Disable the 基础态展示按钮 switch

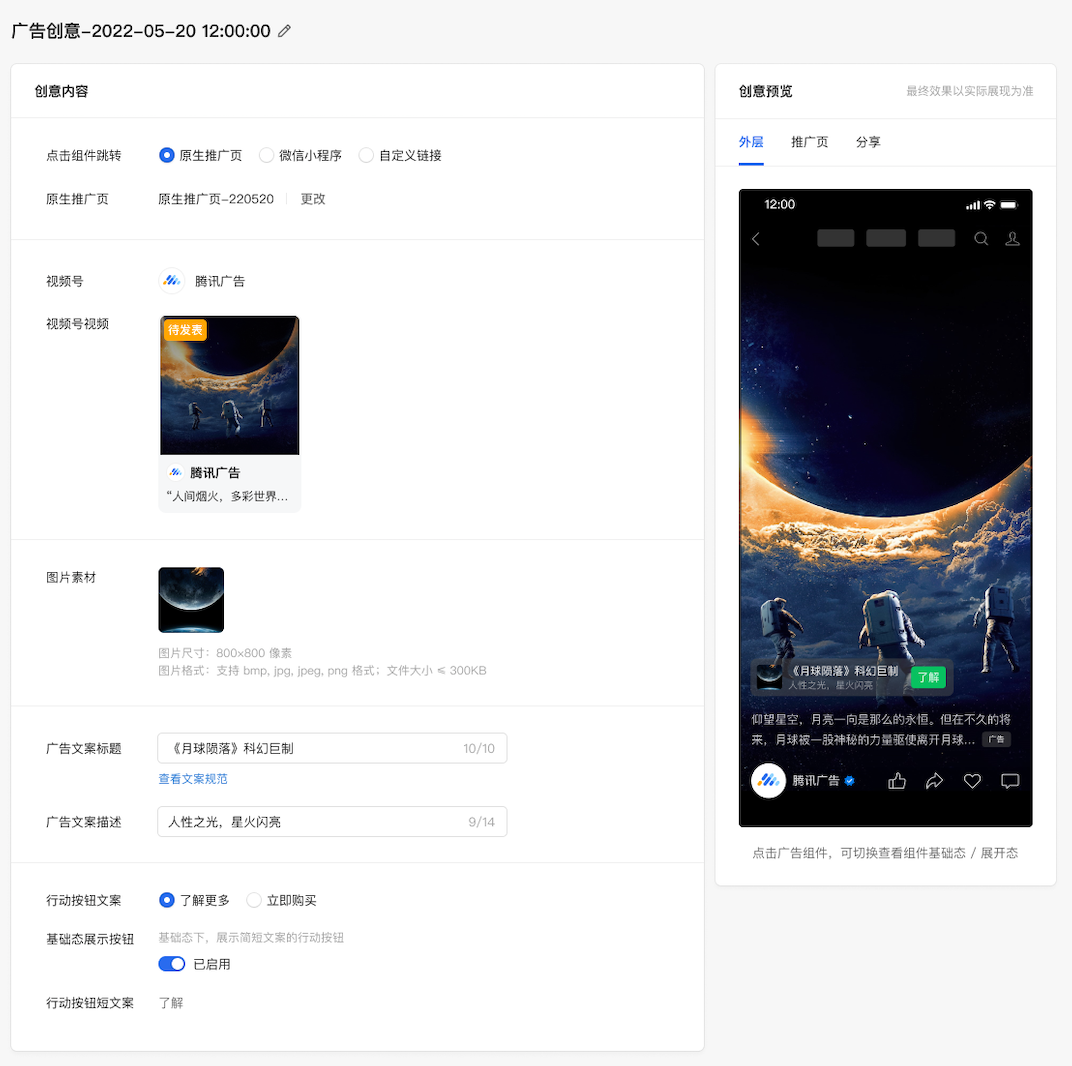172,964
